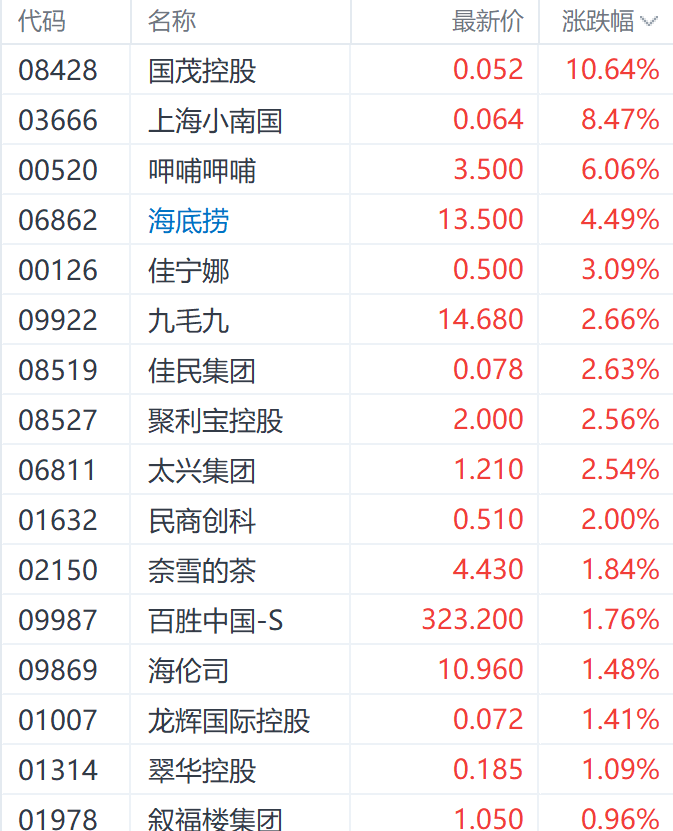The width and height of the screenshot is (673, 831).
Task: Open 佳宁娜 stock details
Action: [189, 270]
